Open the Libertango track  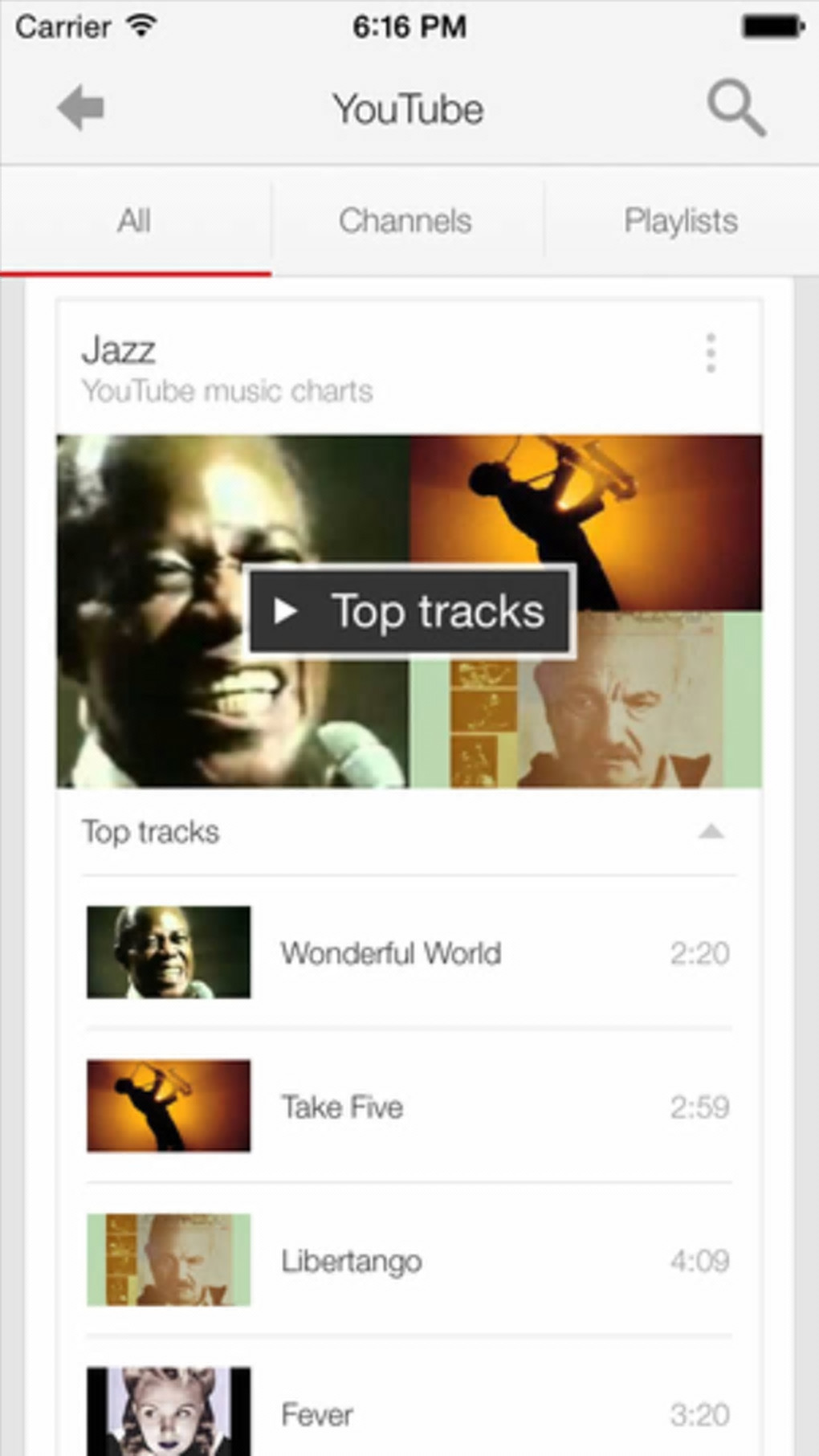352,1261
